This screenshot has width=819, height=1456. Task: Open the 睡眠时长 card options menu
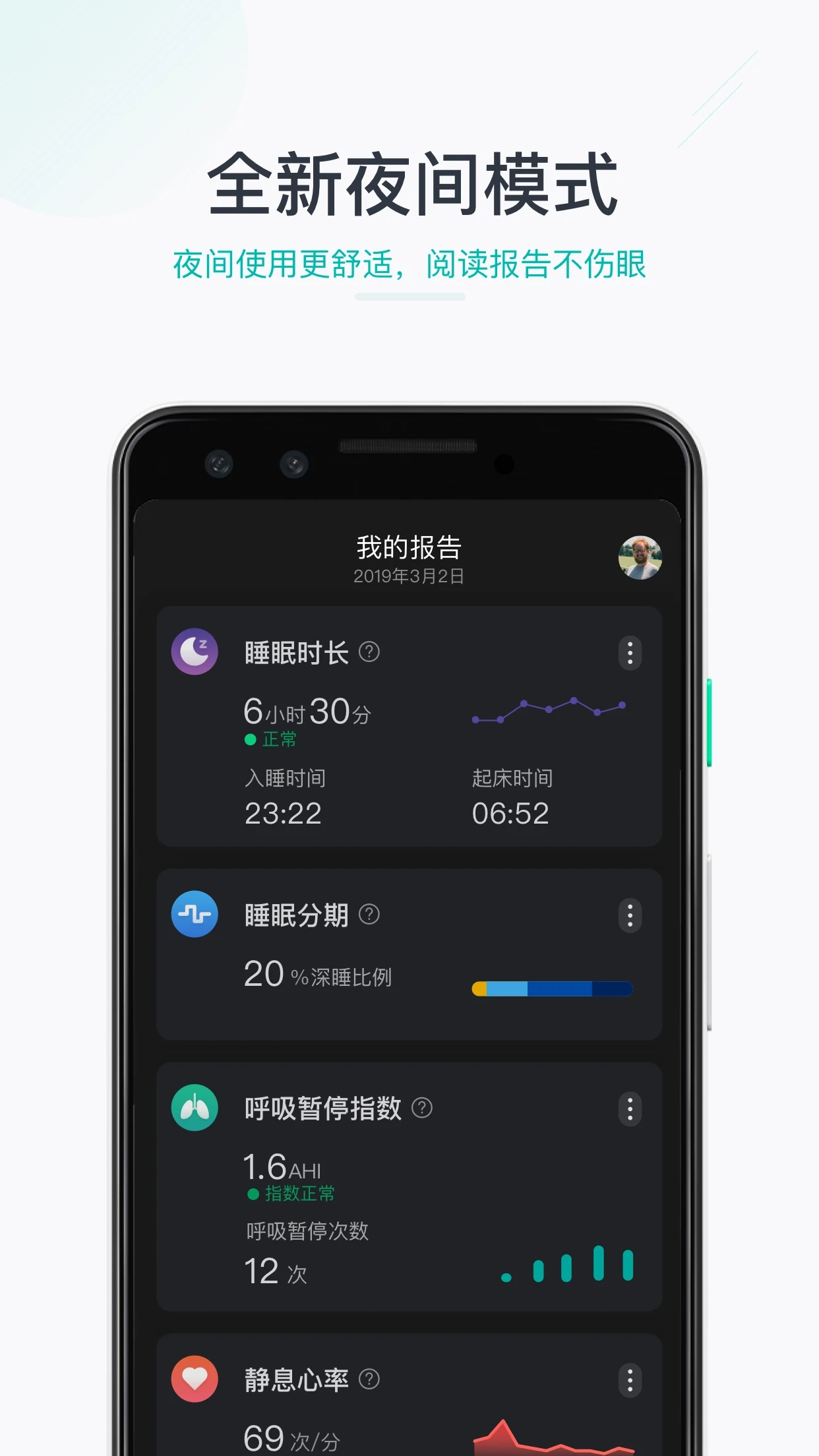630,653
